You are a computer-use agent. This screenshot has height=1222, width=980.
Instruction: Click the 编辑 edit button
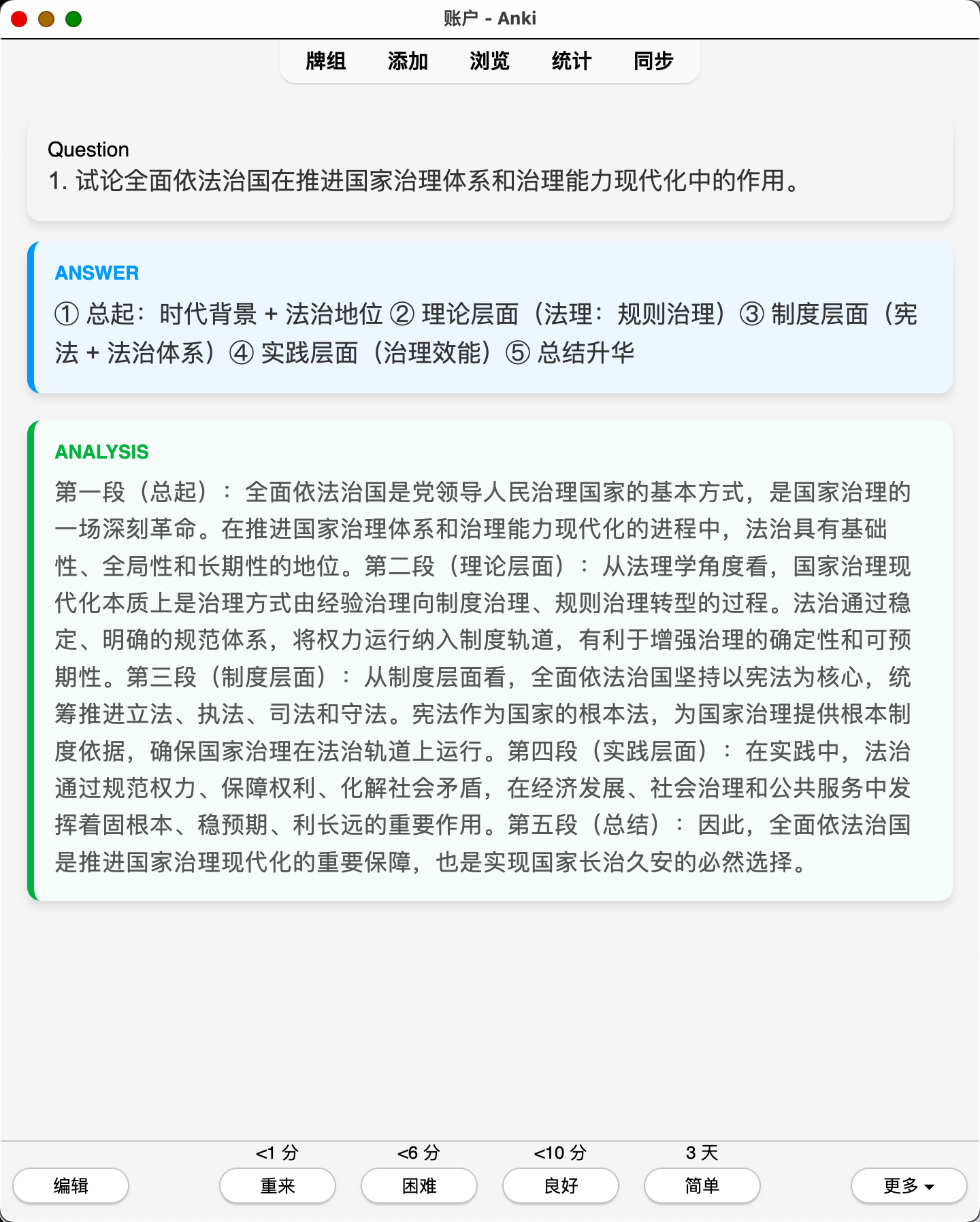coord(71,1186)
